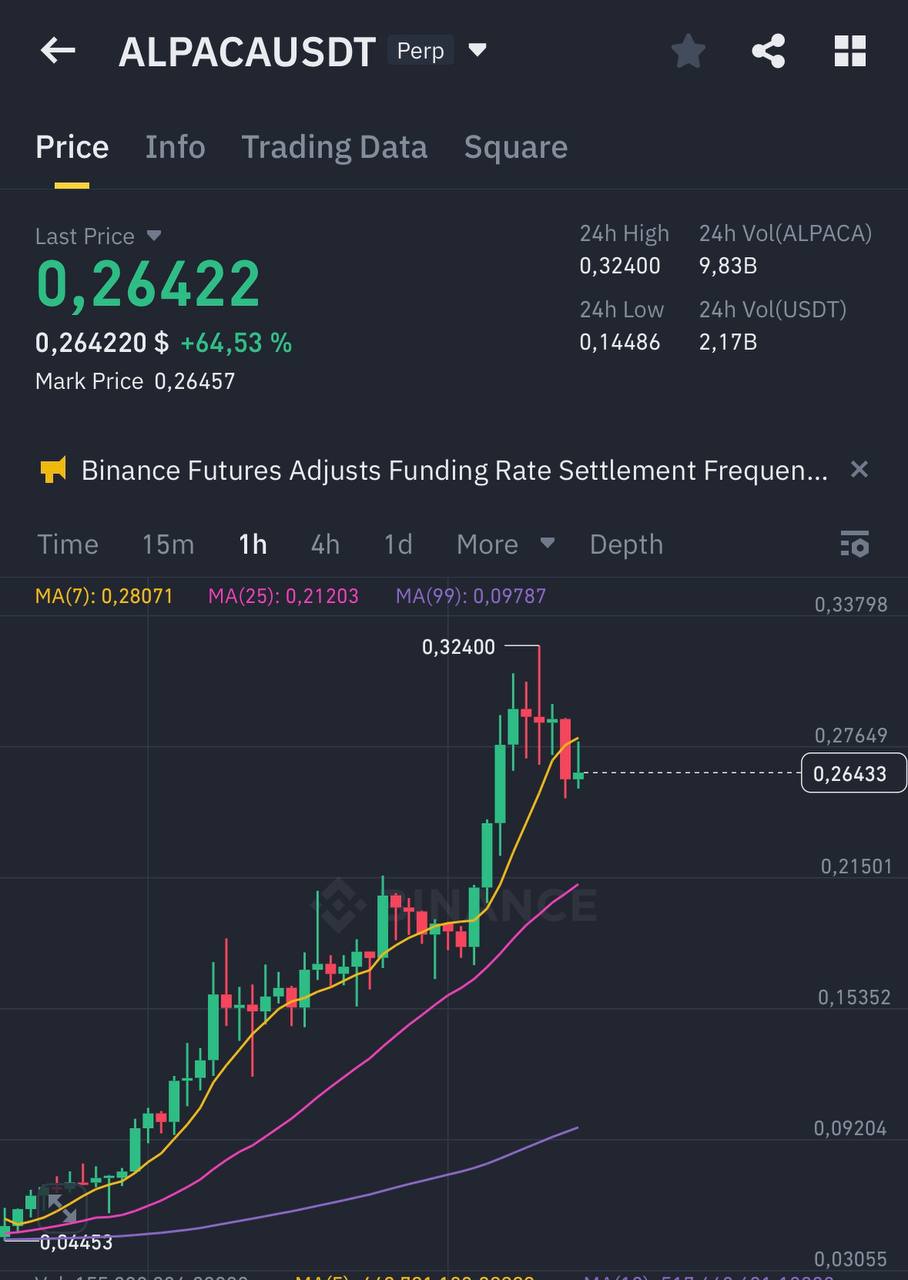This screenshot has width=908, height=1280.
Task: Share this trading pair
Action: tap(768, 51)
